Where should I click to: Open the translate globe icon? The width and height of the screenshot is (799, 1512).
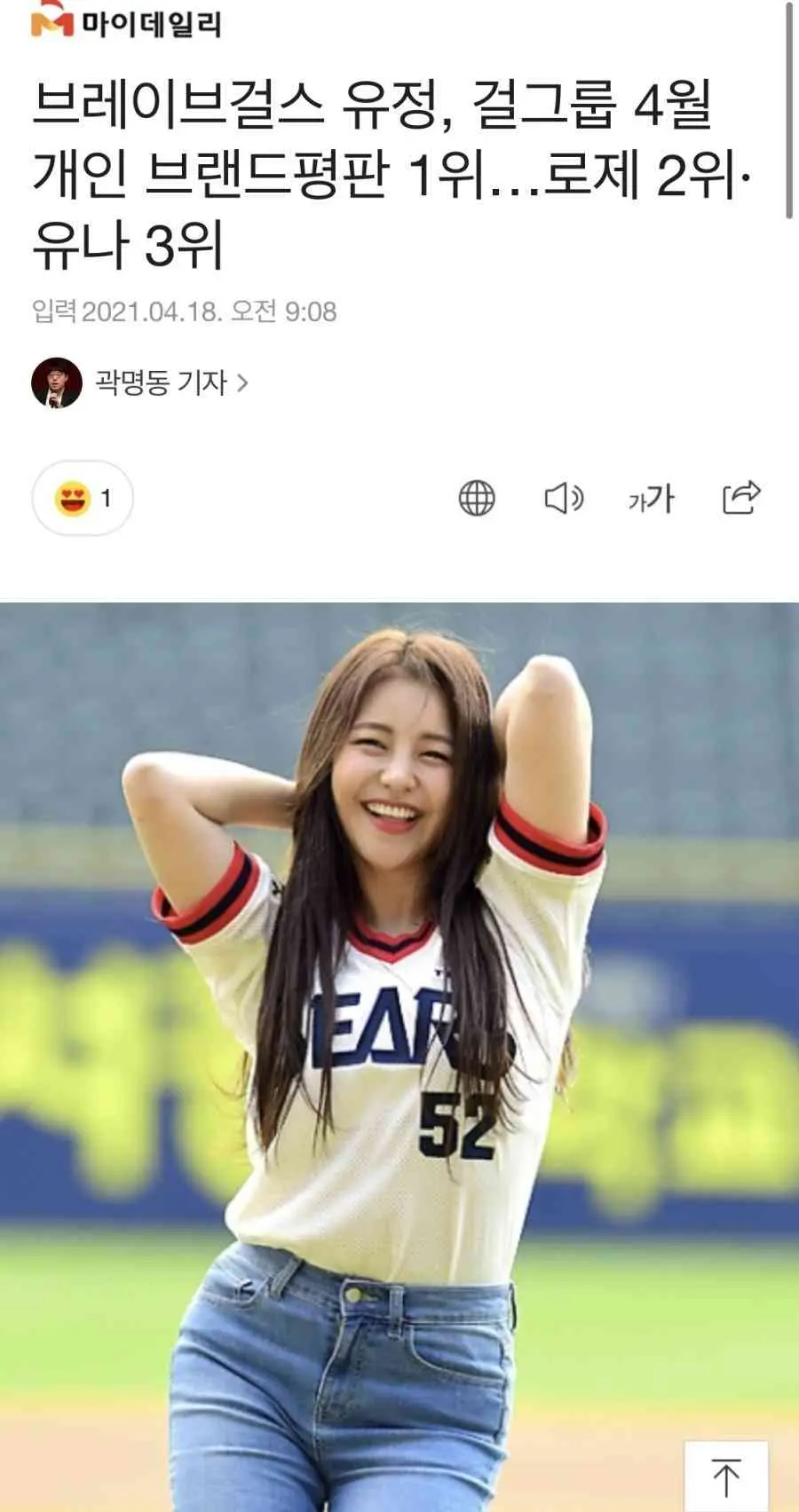tap(477, 498)
